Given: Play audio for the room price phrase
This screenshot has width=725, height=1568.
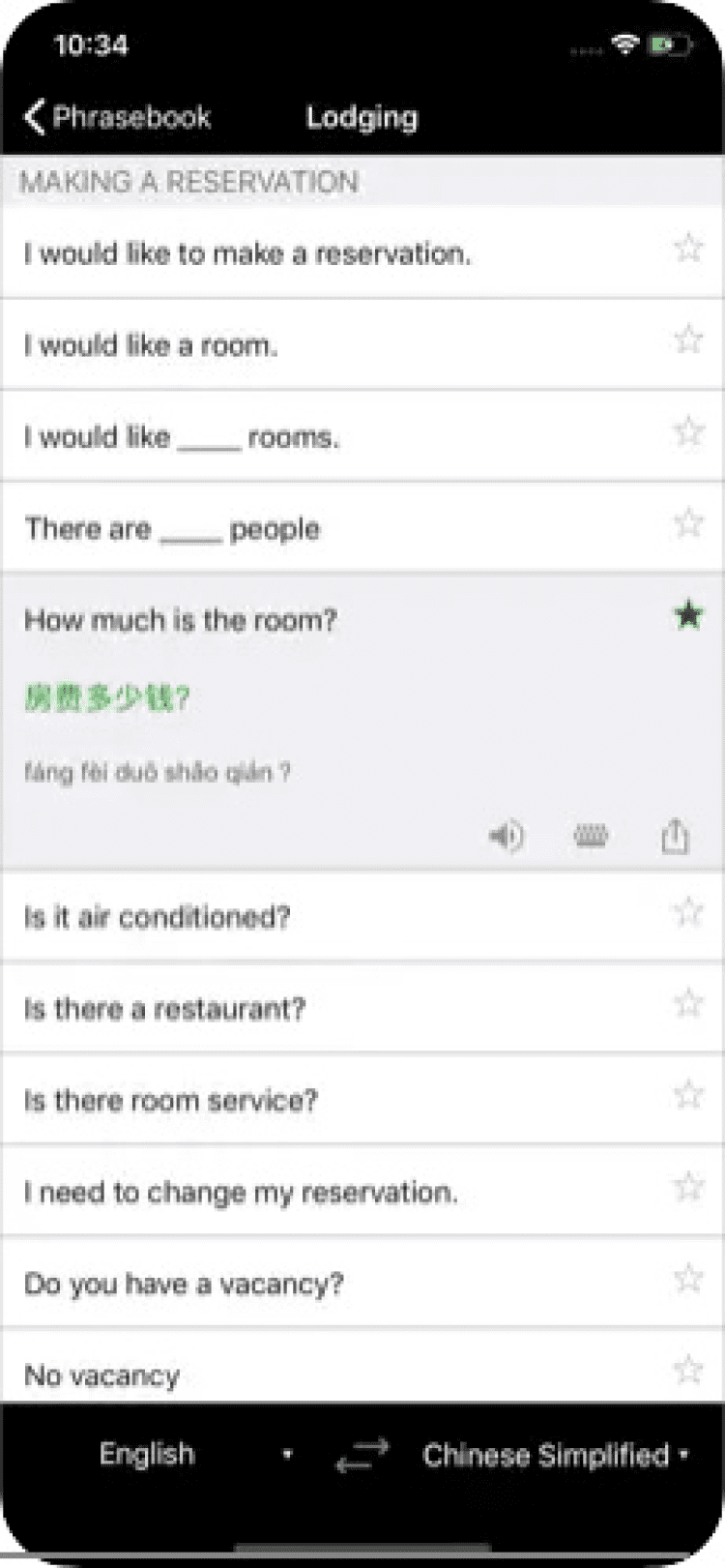Looking at the screenshot, I should [x=506, y=835].
